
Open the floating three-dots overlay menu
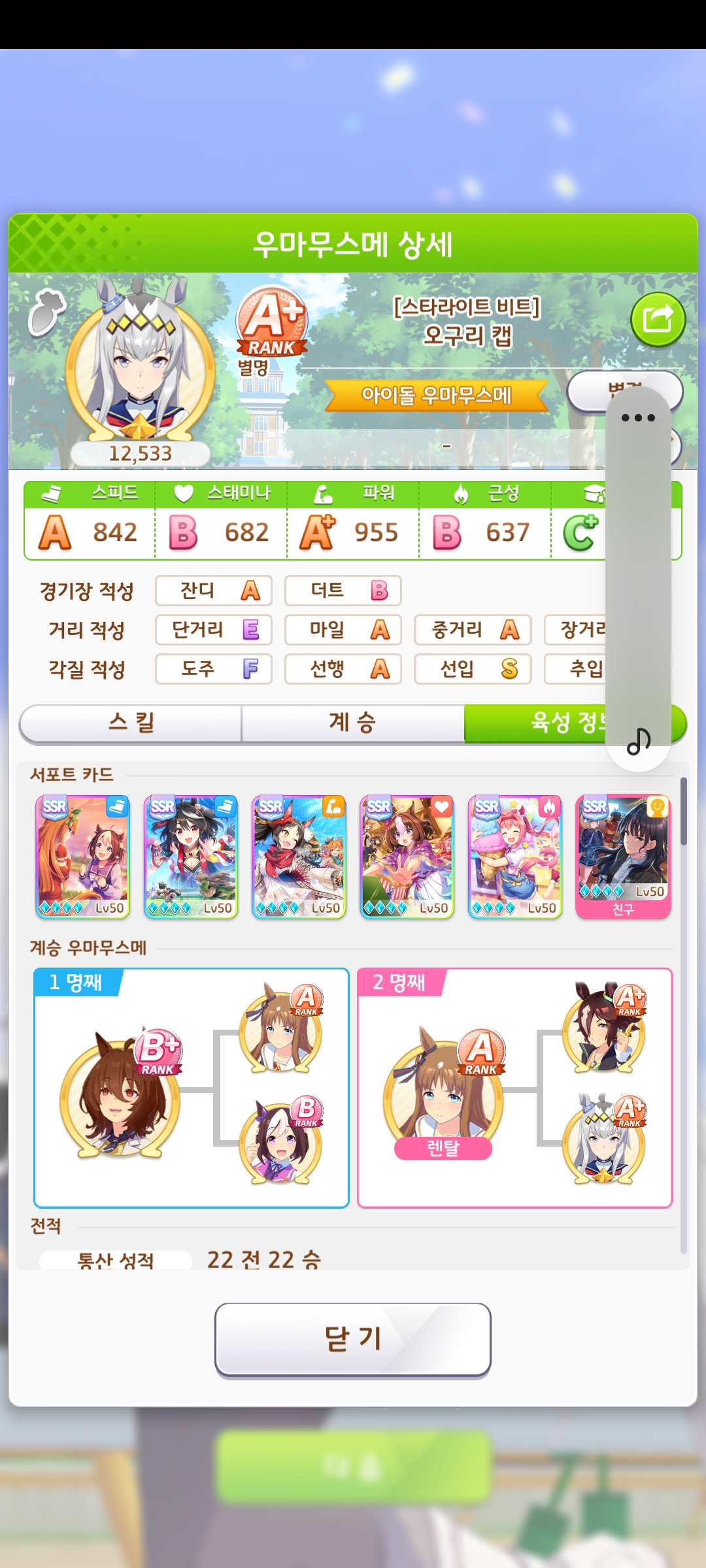pyautogui.click(x=638, y=418)
